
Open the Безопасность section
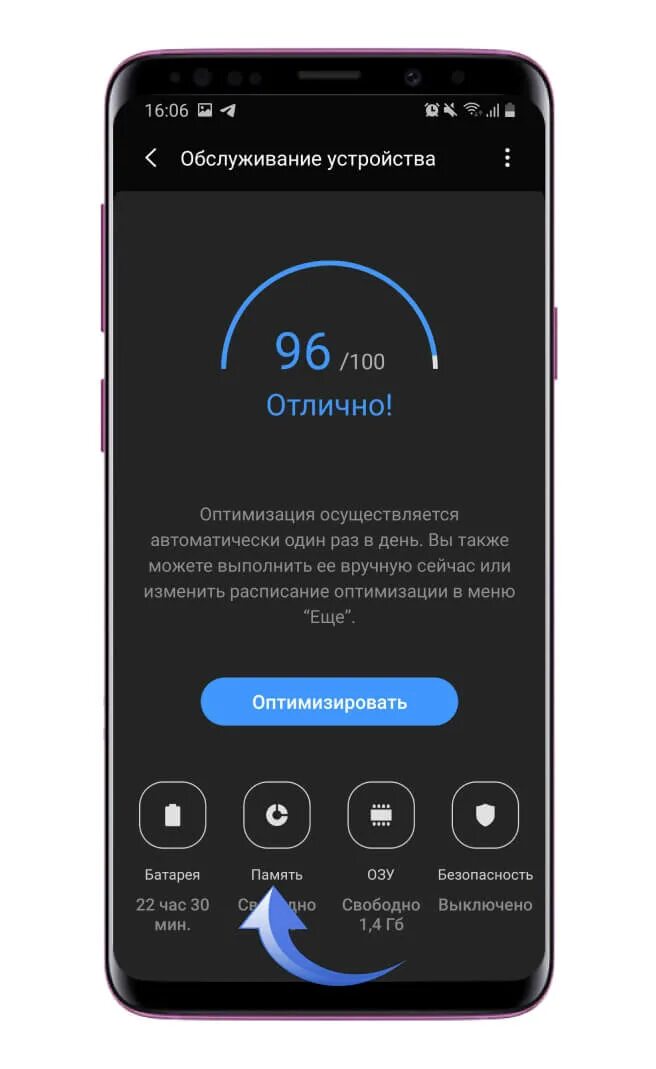[x=486, y=815]
